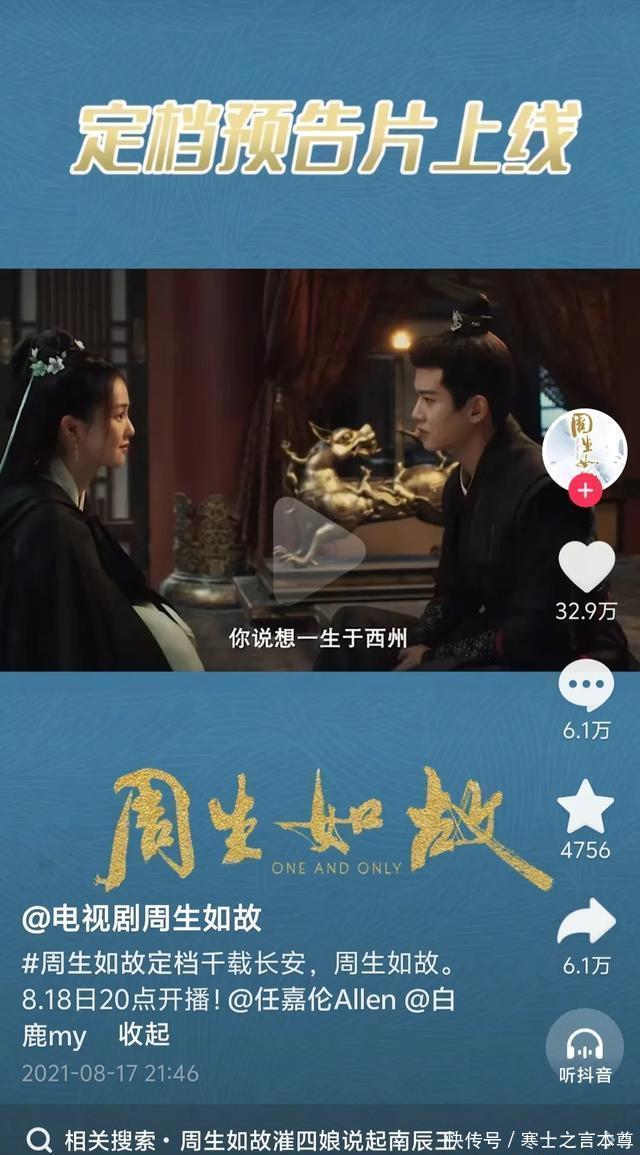
Task: Favorite the video with star icon
Action: pyautogui.click(x=586, y=806)
